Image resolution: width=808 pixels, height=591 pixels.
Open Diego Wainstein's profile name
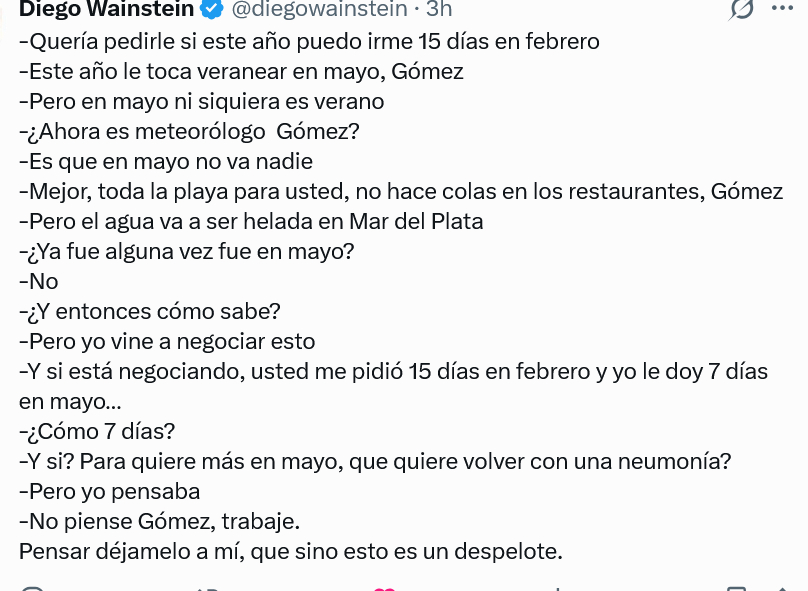click(x=106, y=10)
